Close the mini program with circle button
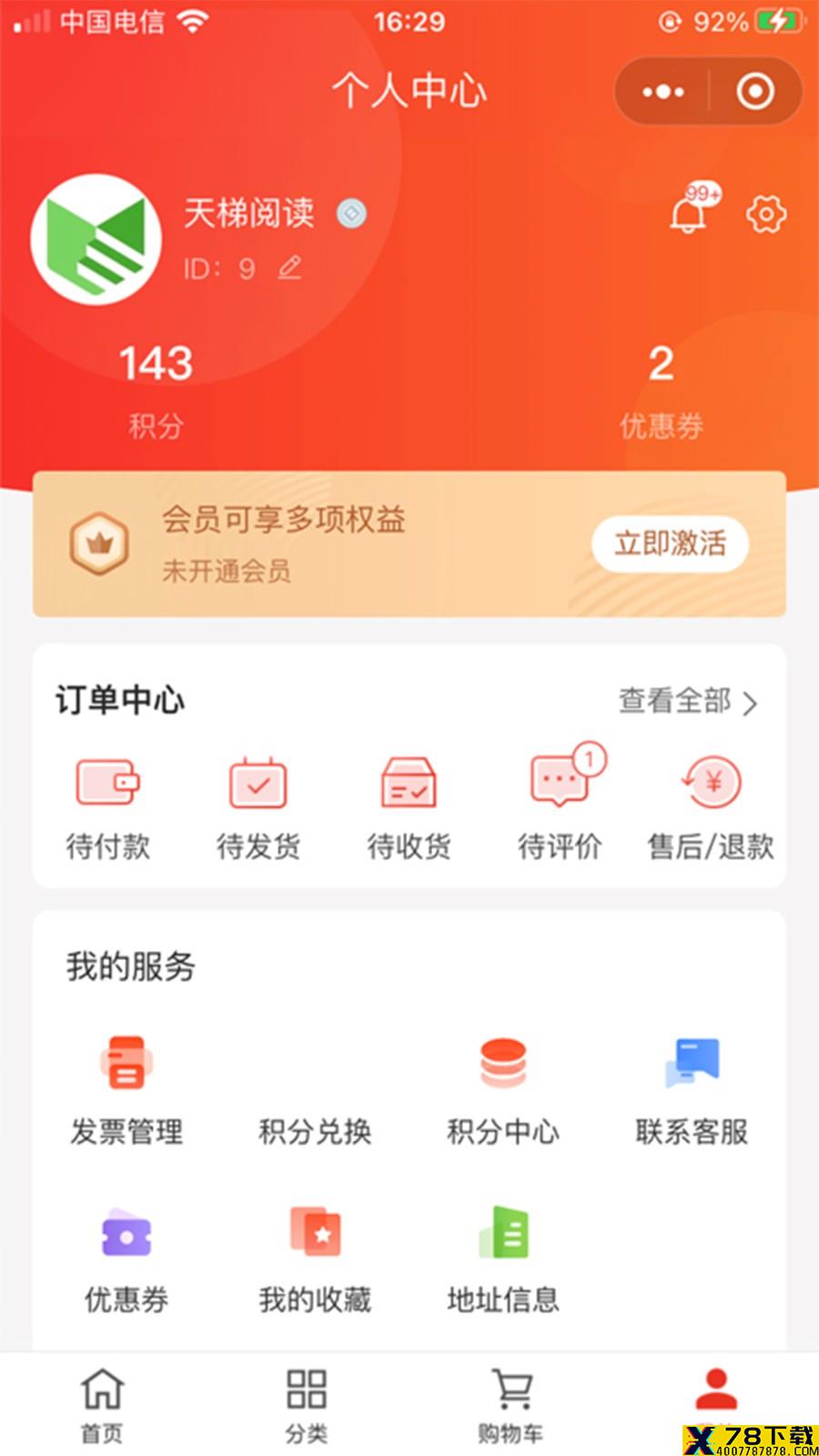The height and width of the screenshot is (1456, 819). click(755, 91)
